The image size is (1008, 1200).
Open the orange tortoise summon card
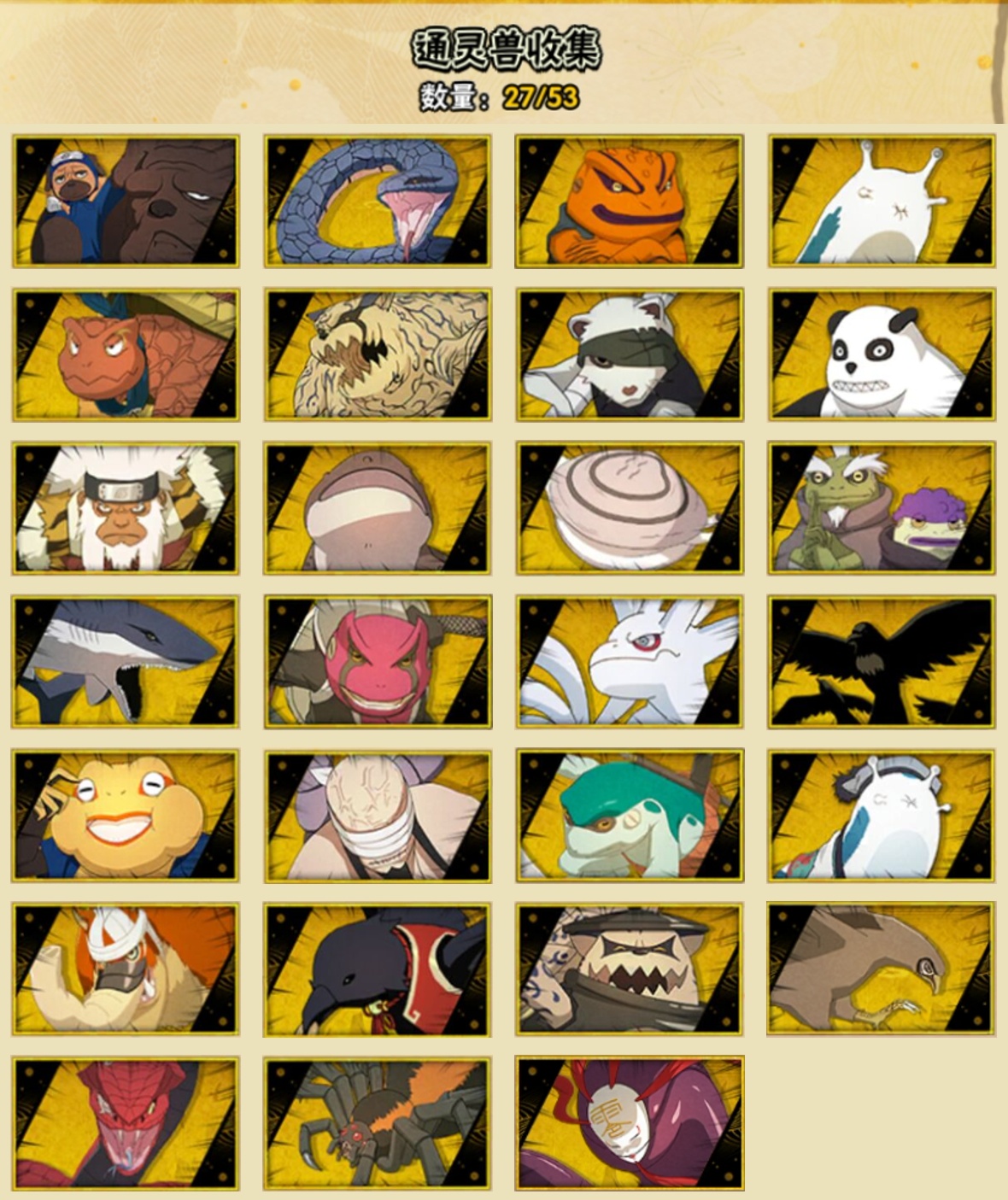click(126, 354)
